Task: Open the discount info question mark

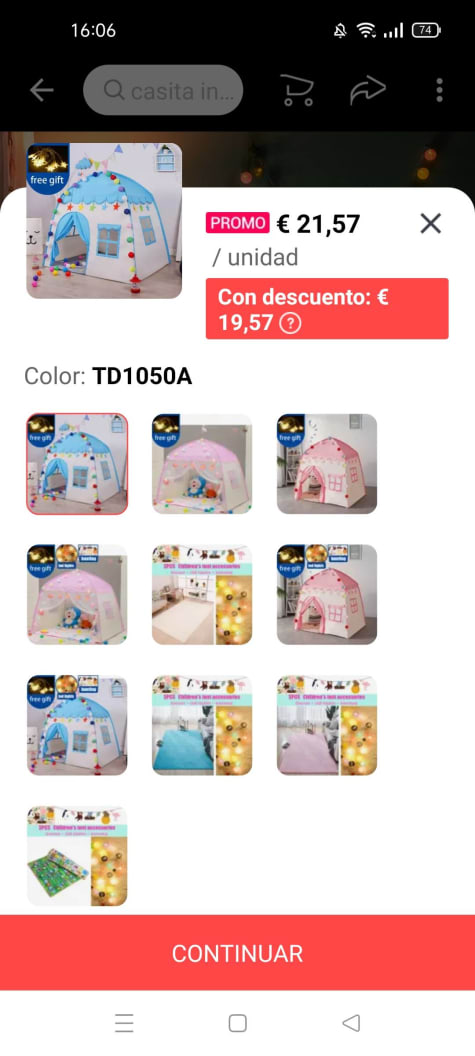Action: coord(290,324)
